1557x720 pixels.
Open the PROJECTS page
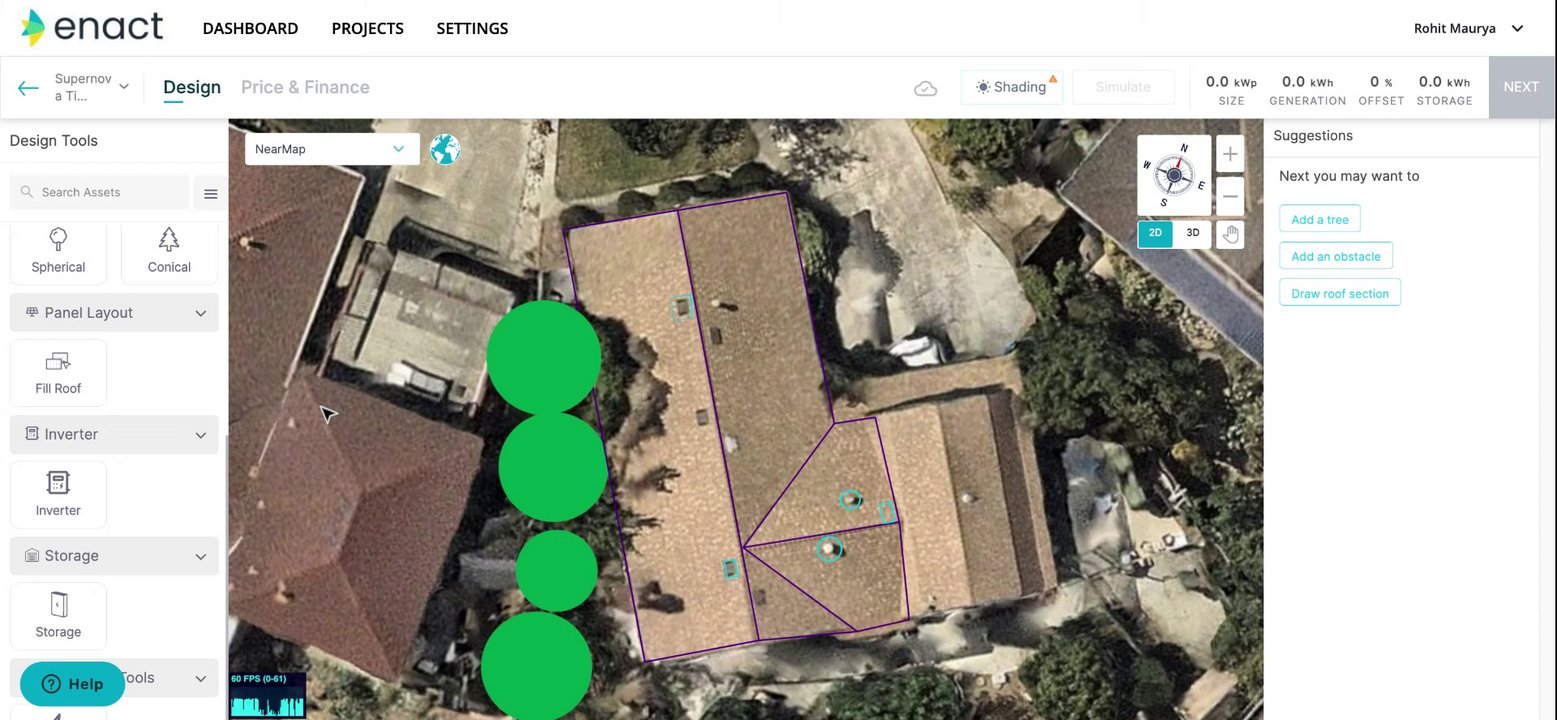(x=367, y=29)
